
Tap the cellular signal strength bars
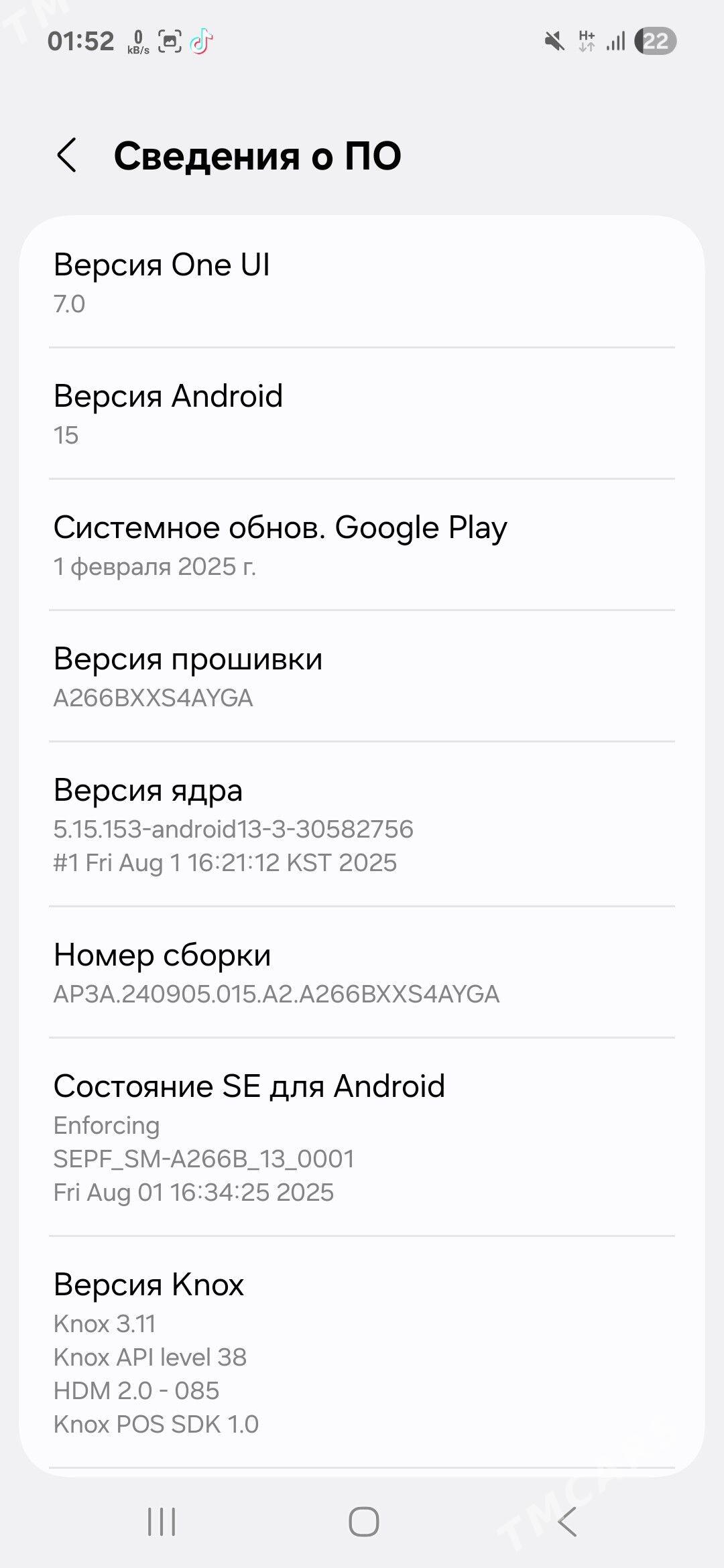click(x=615, y=42)
